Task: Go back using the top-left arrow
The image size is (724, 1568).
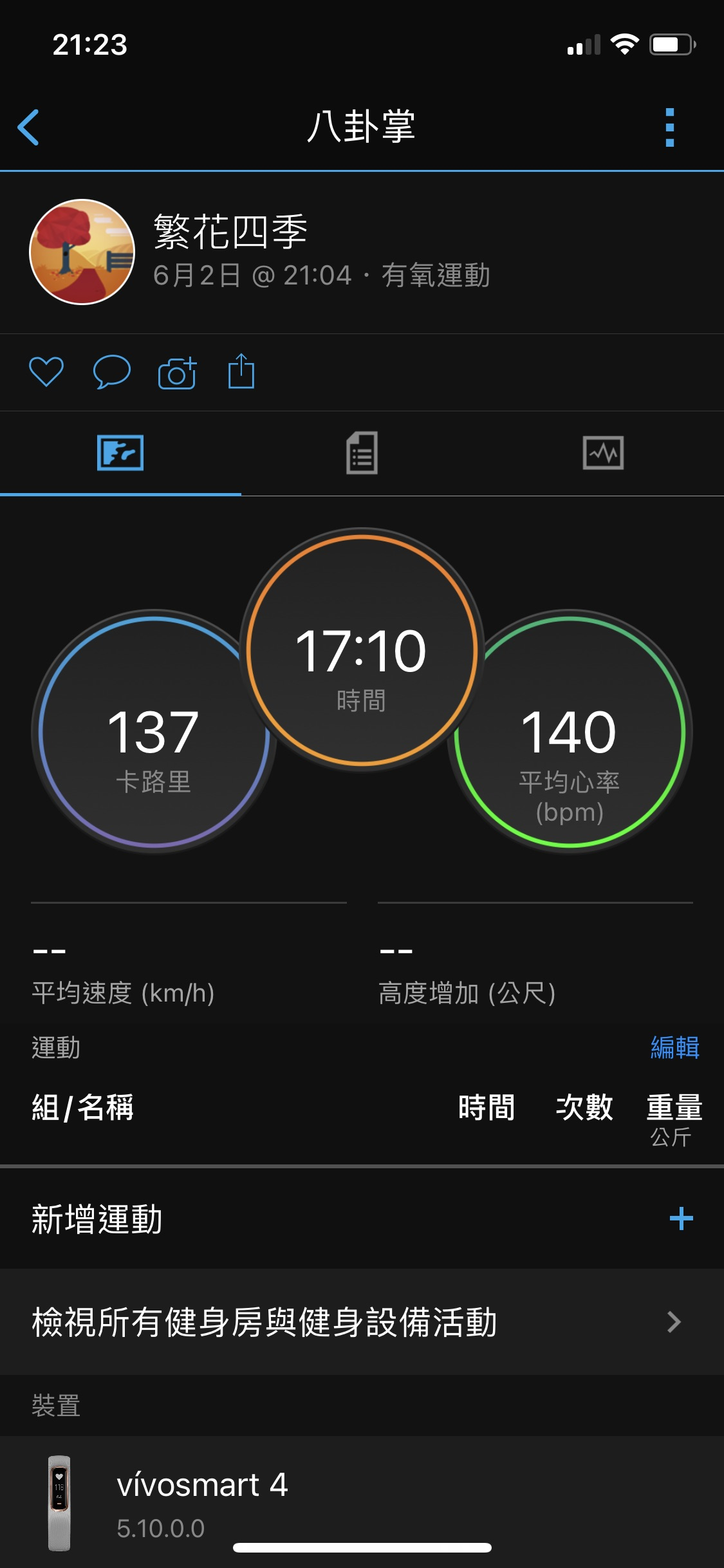Action: click(x=29, y=127)
